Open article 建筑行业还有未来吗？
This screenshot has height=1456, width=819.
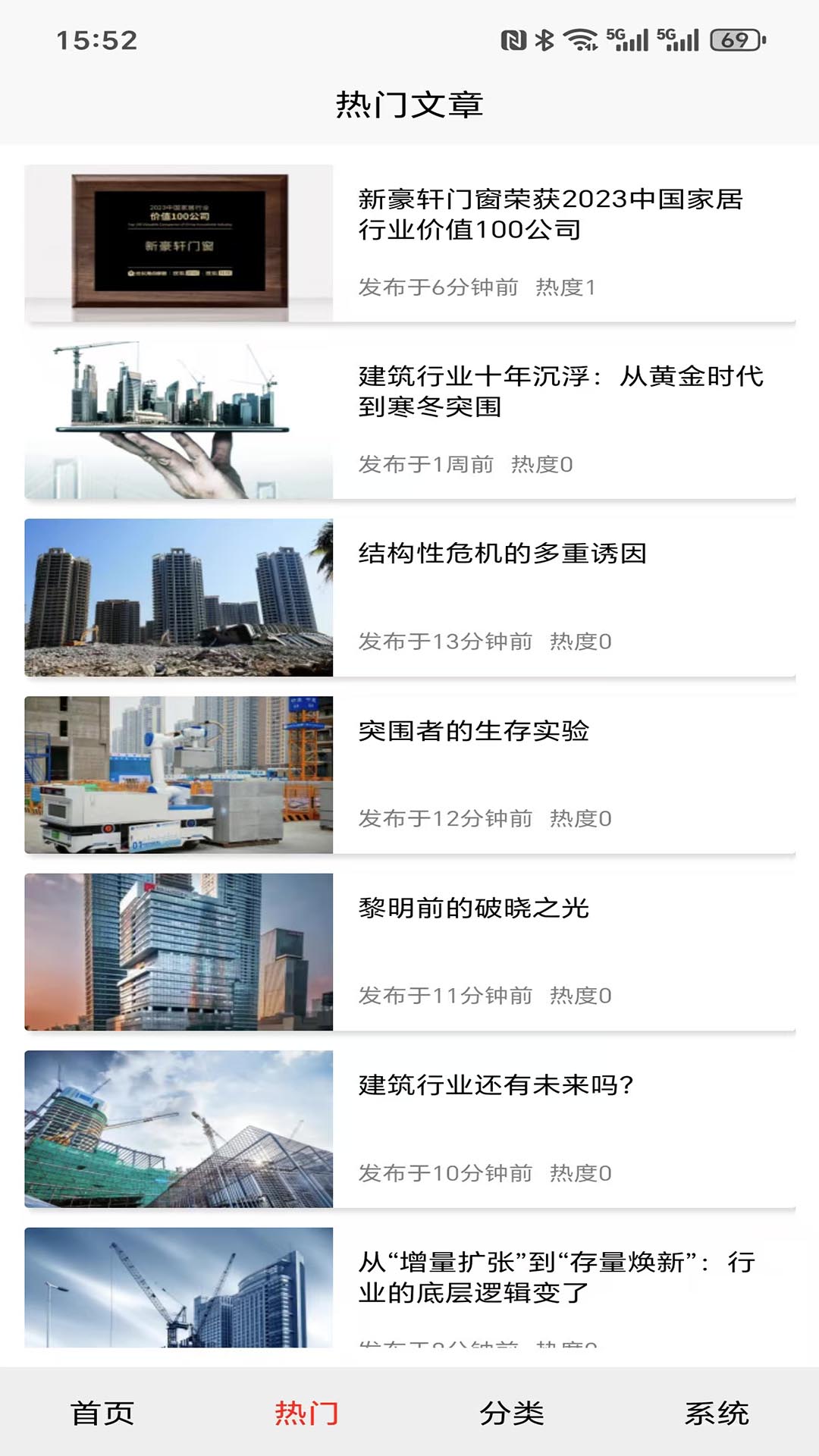pos(496,1086)
